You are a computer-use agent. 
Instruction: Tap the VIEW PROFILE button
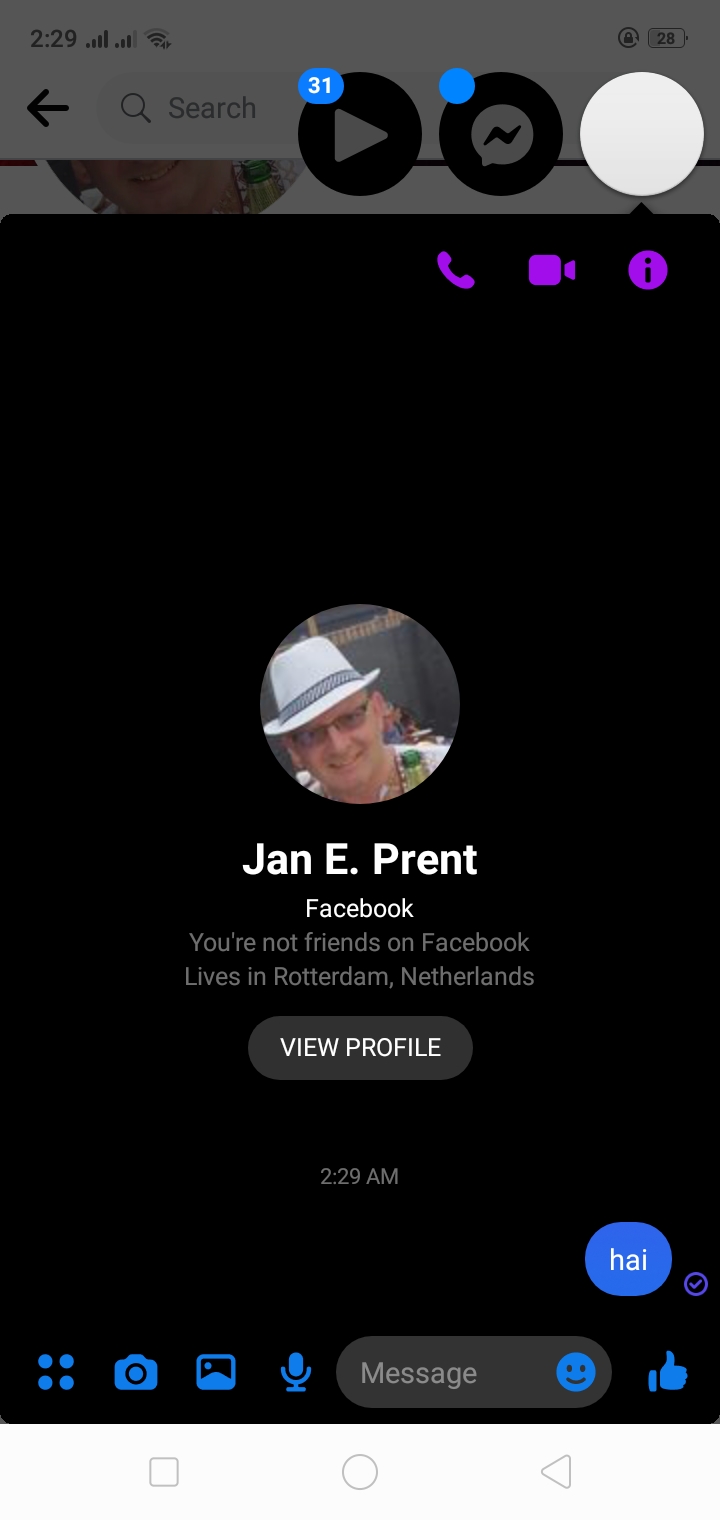[360, 1047]
